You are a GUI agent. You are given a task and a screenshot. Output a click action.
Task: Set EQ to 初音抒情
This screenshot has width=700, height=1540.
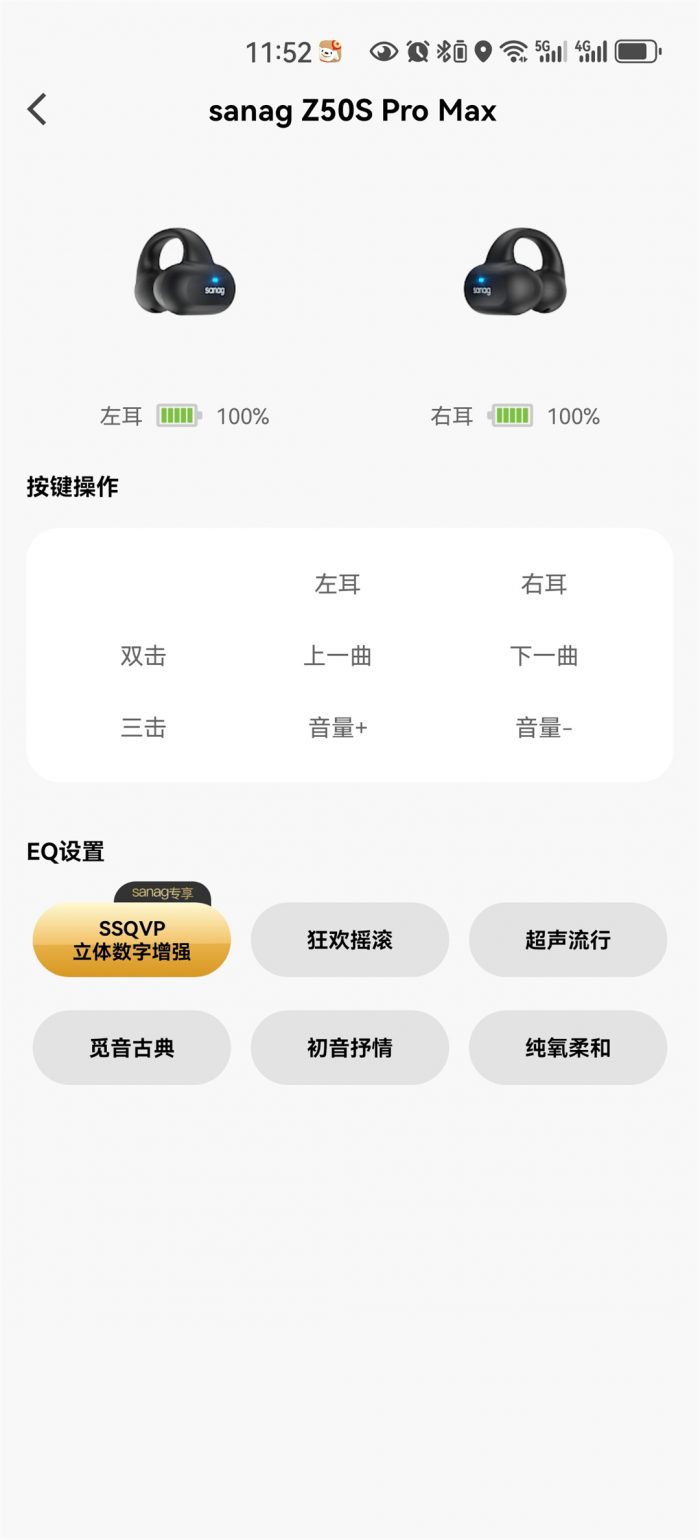[350, 1047]
